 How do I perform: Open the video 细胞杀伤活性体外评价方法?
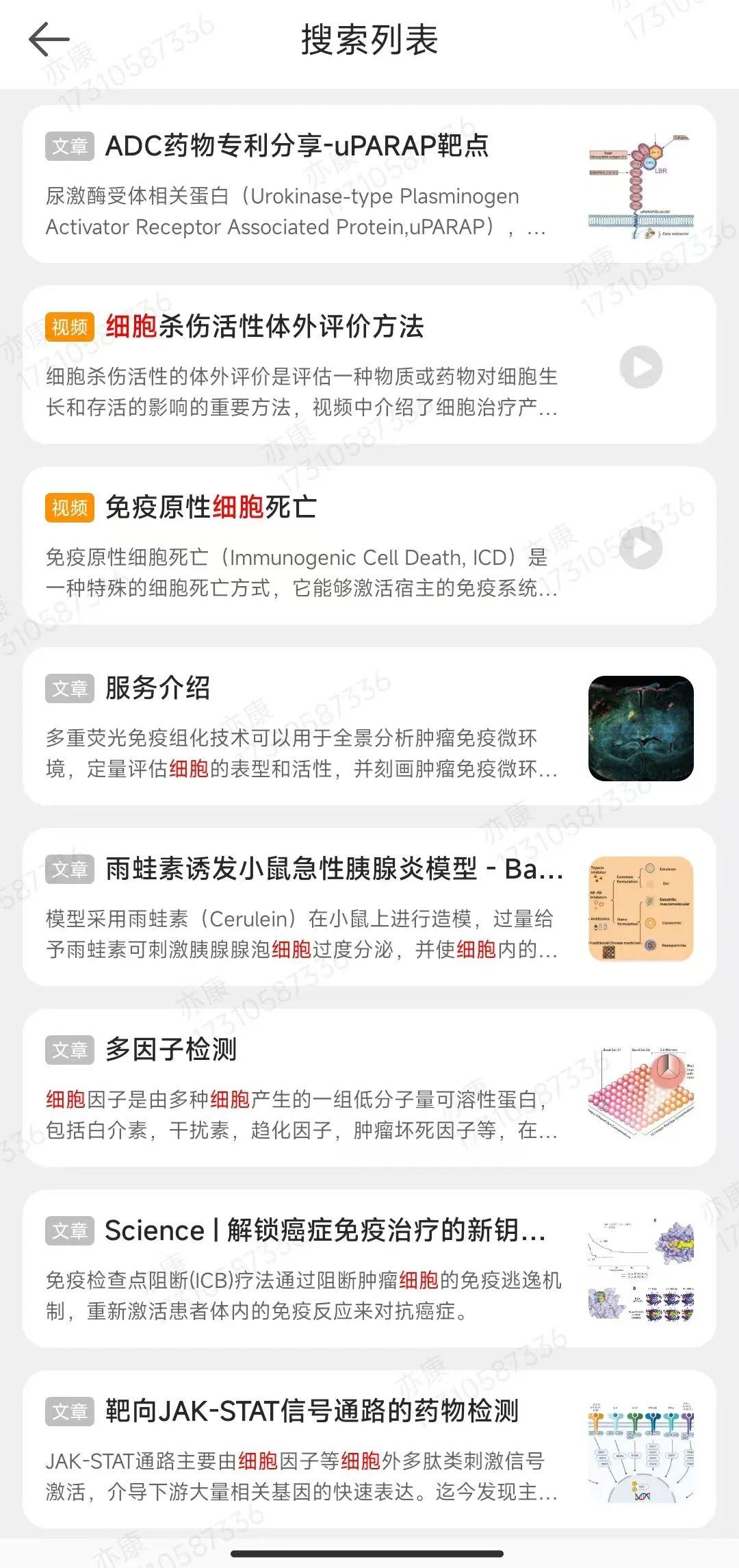click(265, 327)
